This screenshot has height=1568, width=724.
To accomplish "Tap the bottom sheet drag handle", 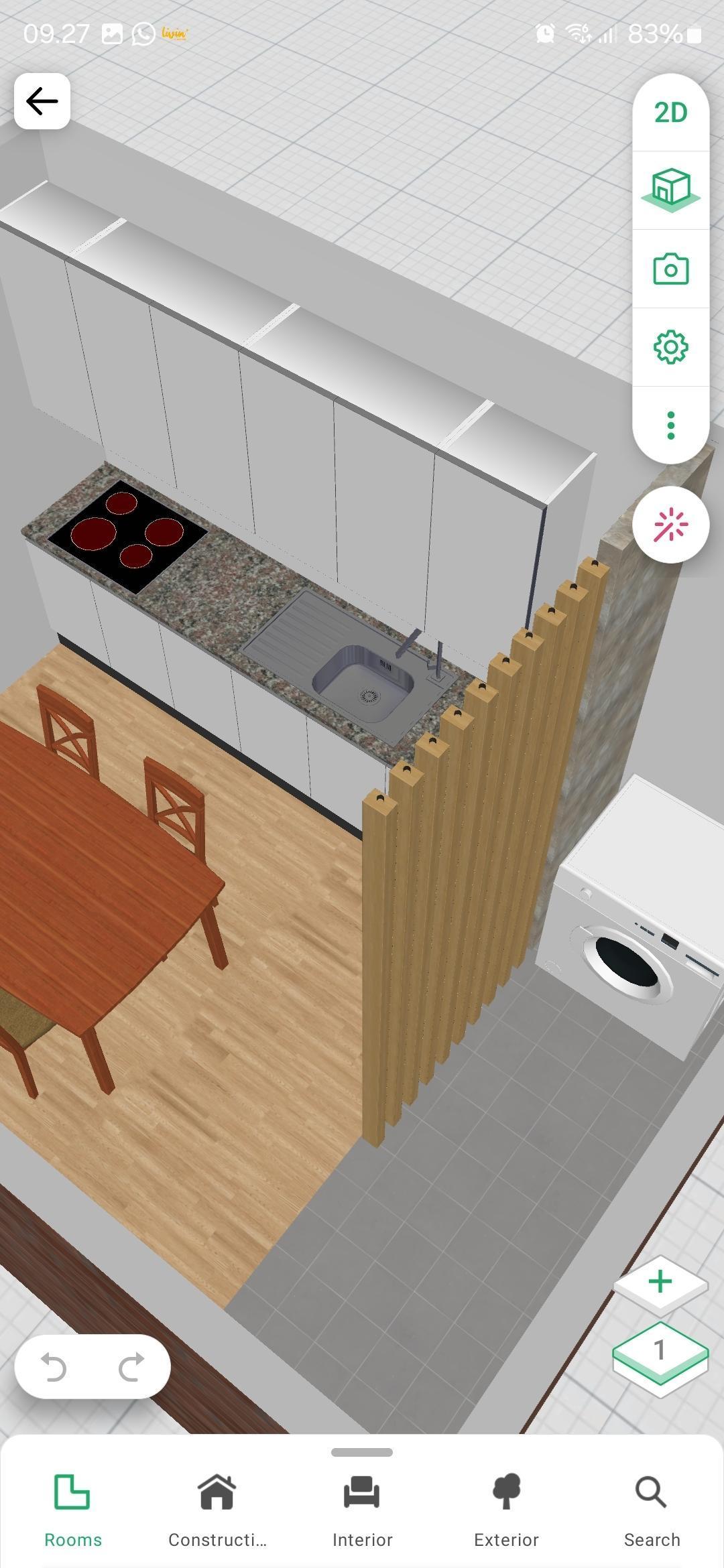I will click(x=362, y=1452).
